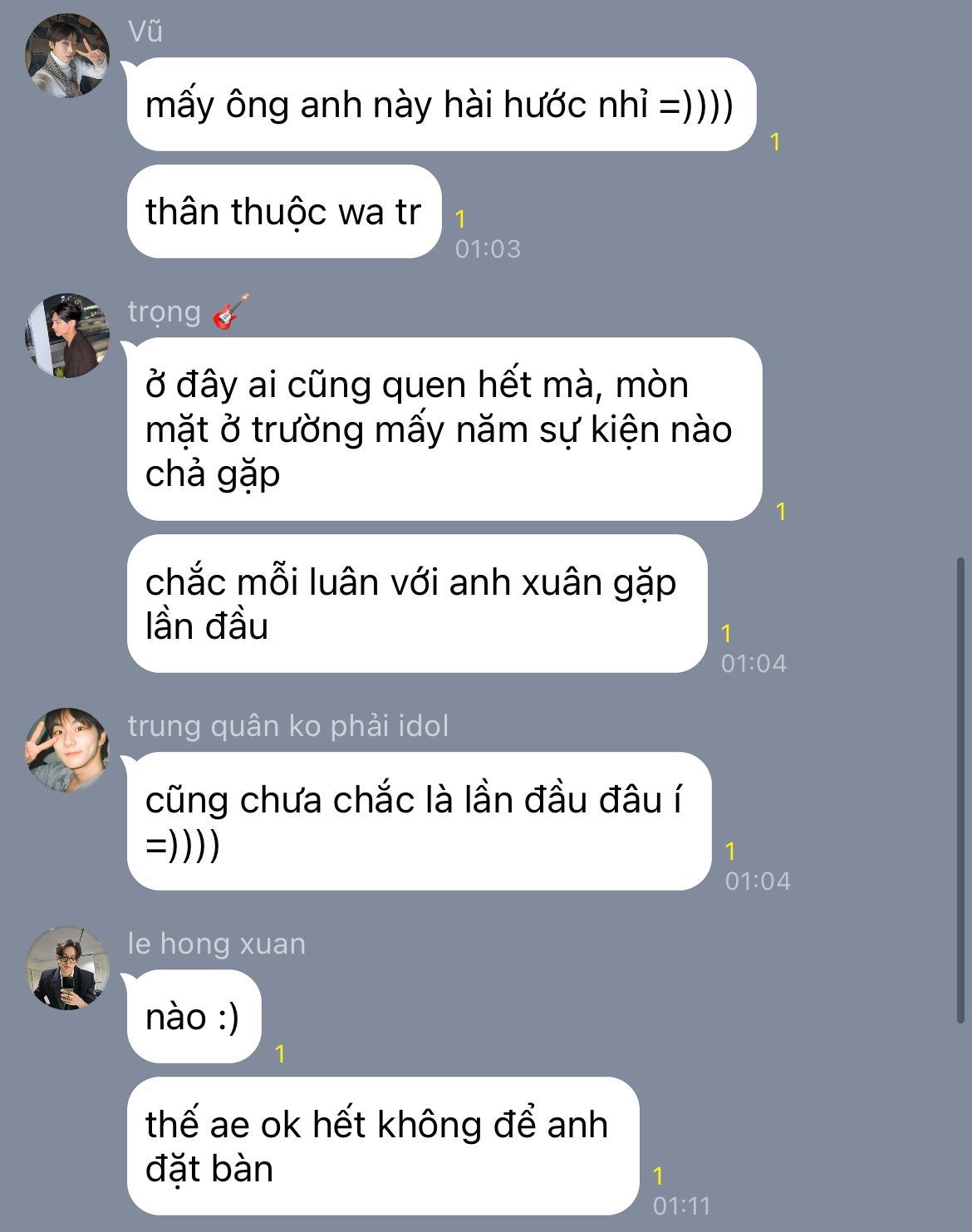Viewport: 972px width, 1232px height.
Task: Open le hong xuan's profile photo
Action: click(67, 968)
